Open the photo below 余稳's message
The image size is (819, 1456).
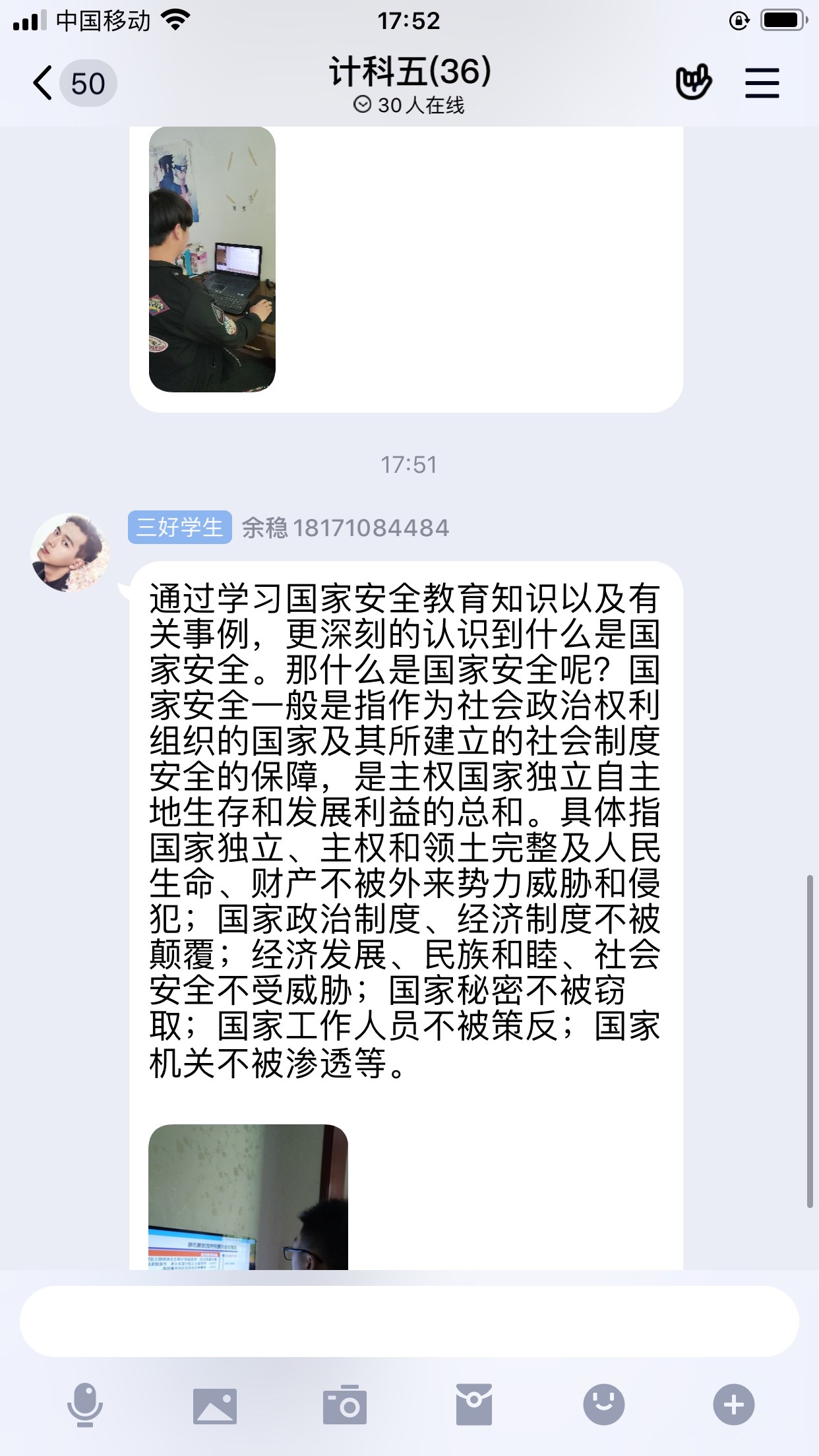[x=248, y=1197]
